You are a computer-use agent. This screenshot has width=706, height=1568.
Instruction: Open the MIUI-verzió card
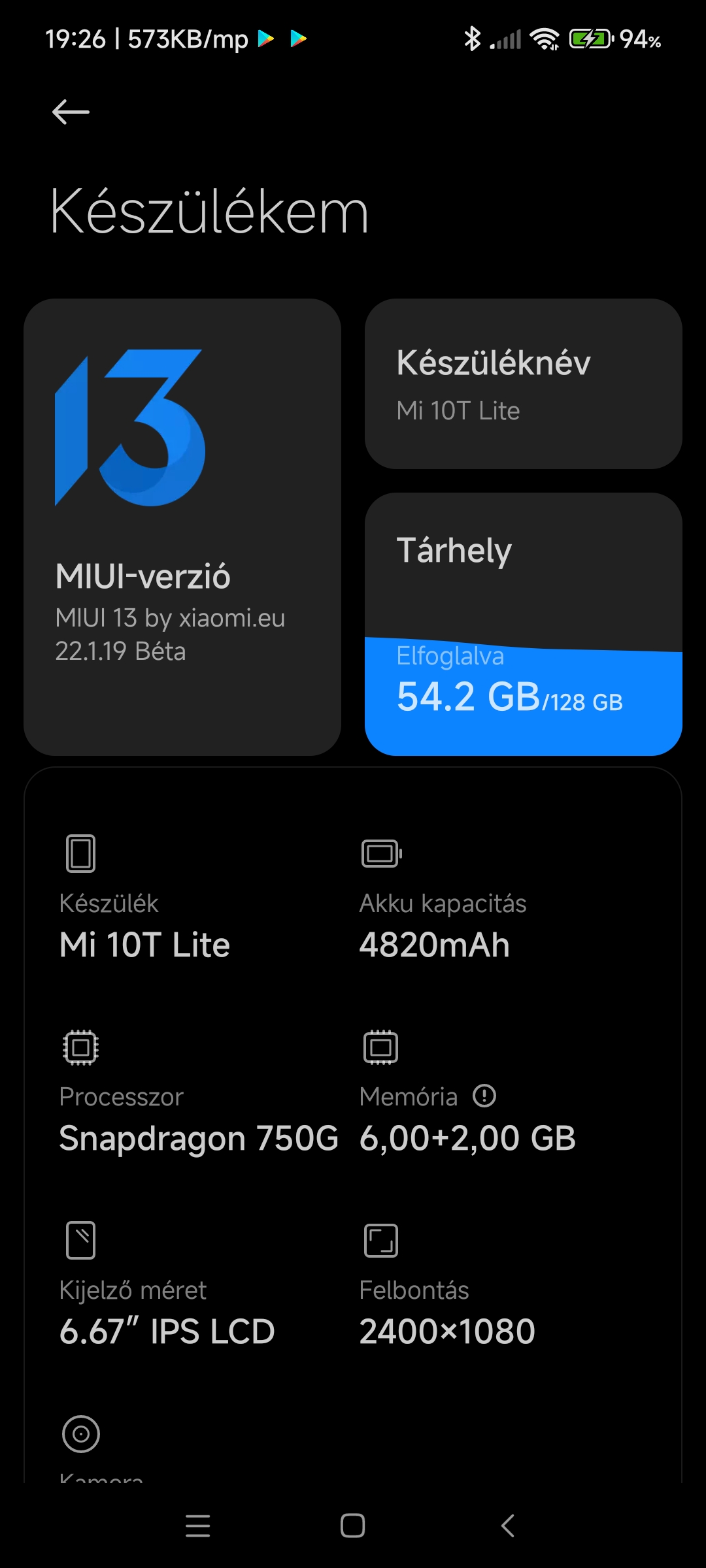182,527
